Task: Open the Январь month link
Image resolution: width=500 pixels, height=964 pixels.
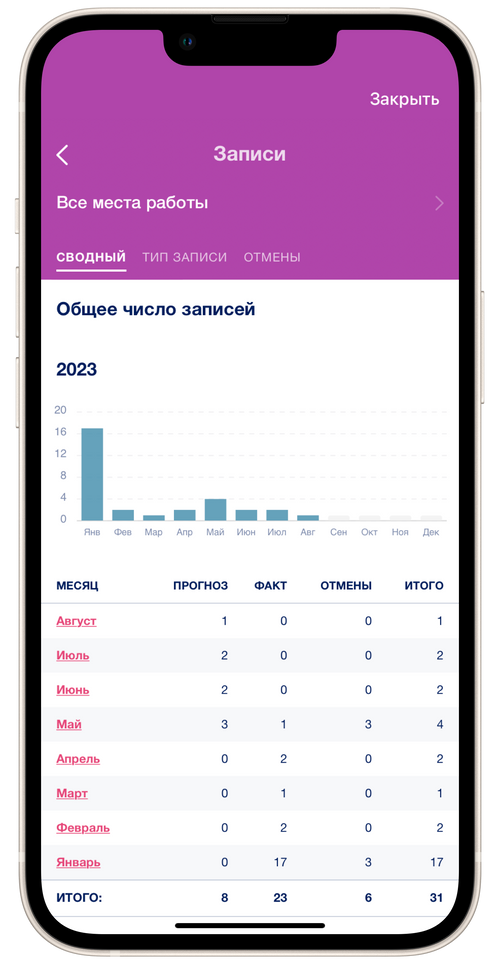Action: click(x=79, y=862)
